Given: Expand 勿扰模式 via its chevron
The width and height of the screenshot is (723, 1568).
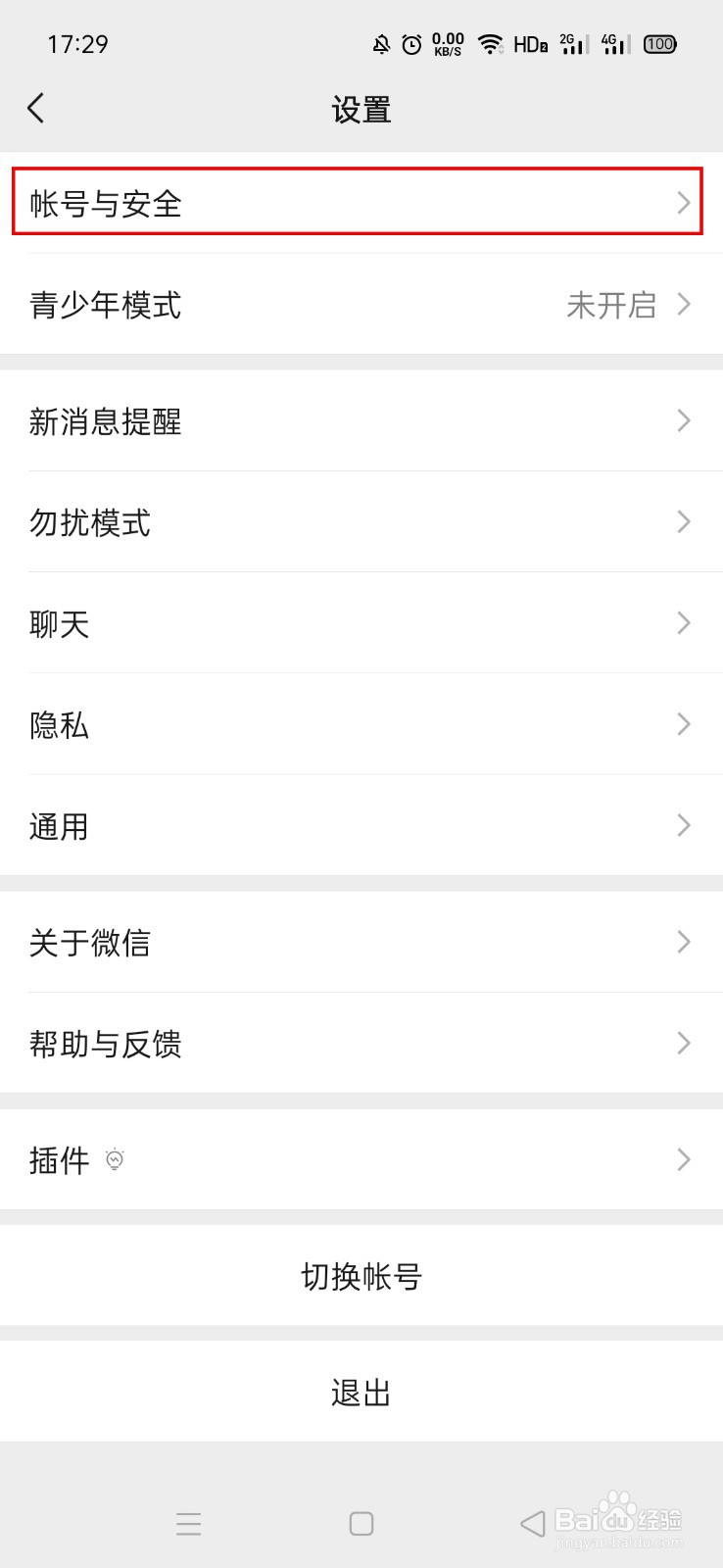Looking at the screenshot, I should pyautogui.click(x=683, y=522).
